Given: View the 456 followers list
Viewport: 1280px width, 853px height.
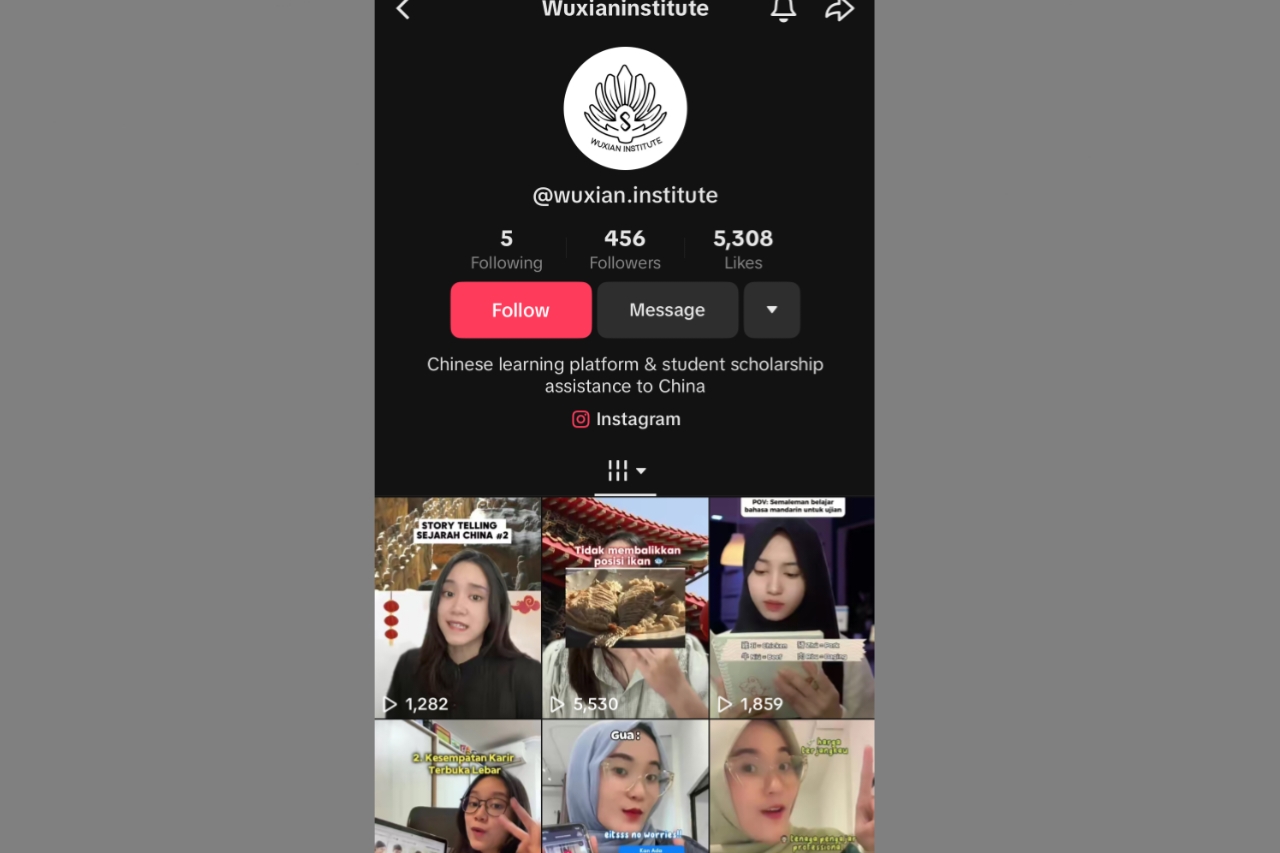Looking at the screenshot, I should click(x=625, y=249).
